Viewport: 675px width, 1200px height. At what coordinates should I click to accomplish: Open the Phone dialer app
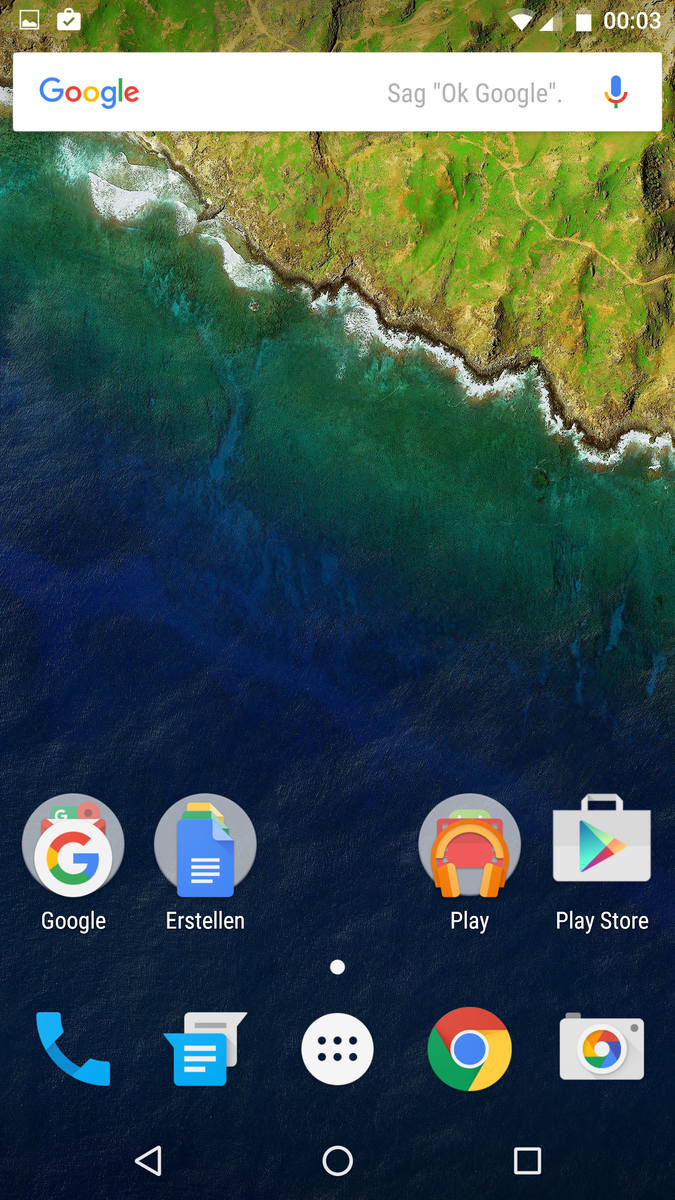[73, 1048]
